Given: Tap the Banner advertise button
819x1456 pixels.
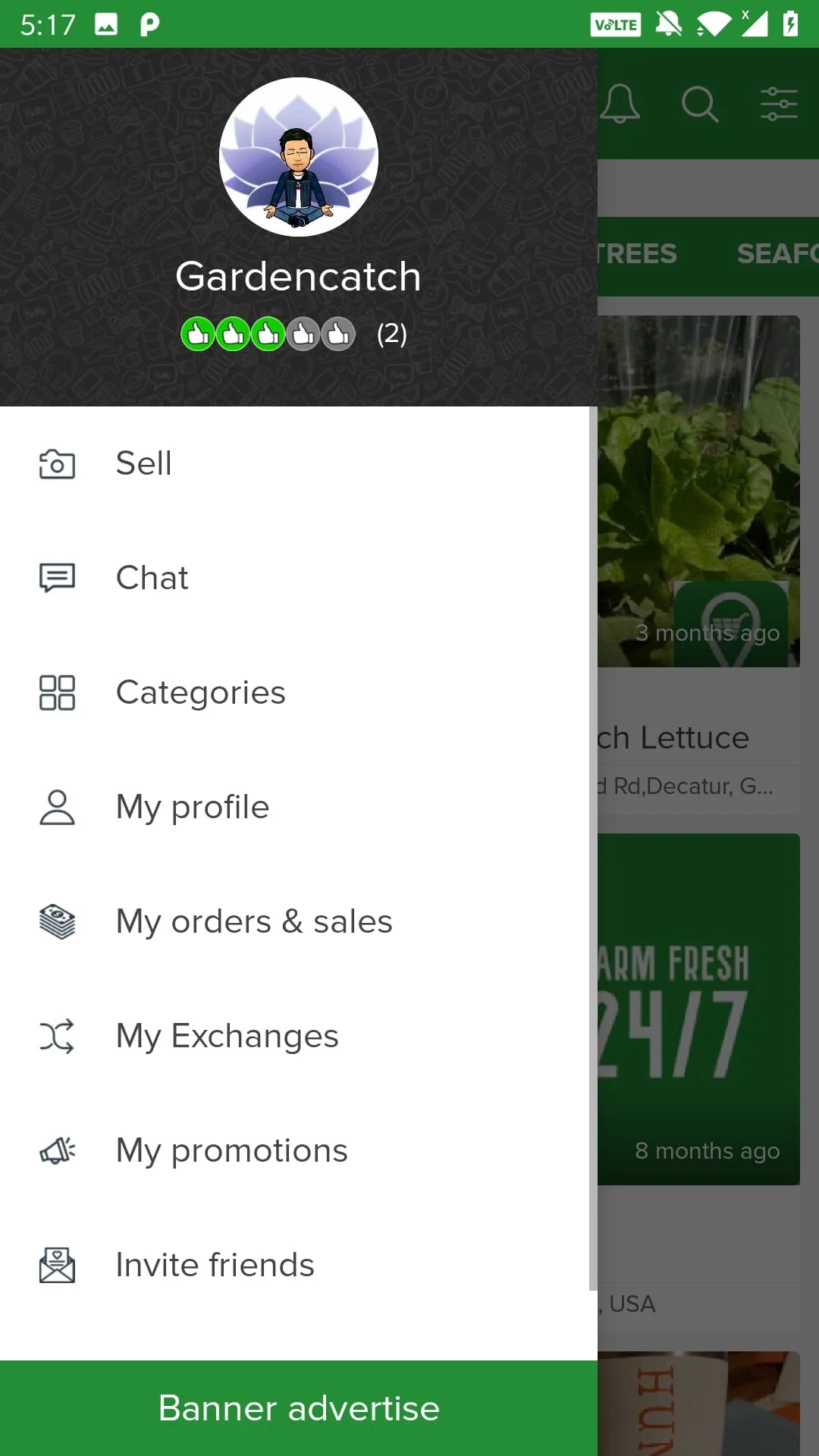Looking at the screenshot, I should pos(298,1408).
